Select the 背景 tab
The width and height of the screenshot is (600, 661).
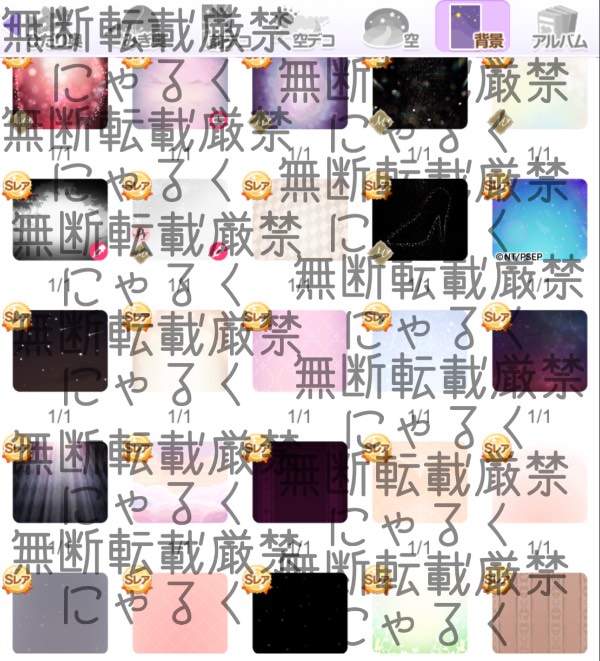pyautogui.click(x=473, y=27)
